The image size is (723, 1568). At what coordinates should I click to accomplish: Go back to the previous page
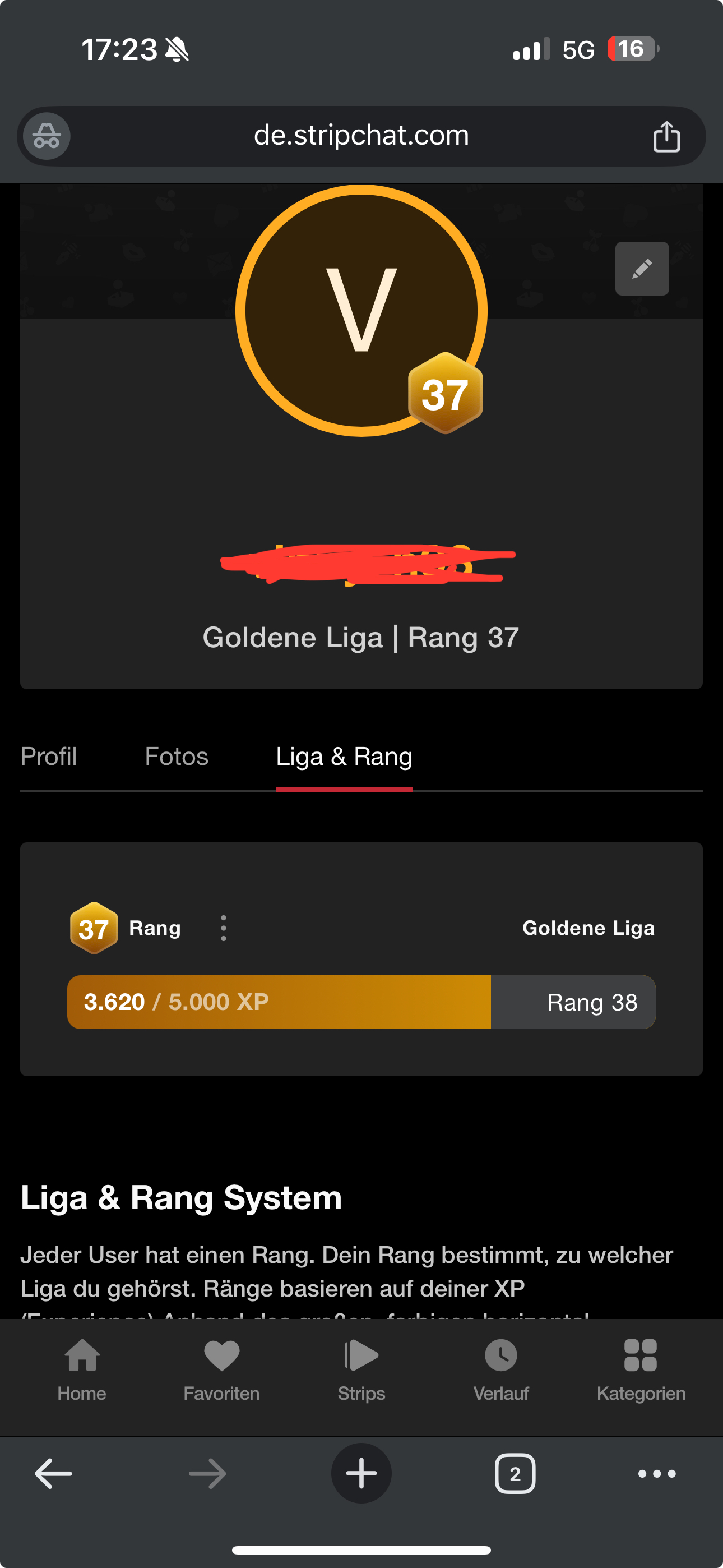click(54, 1474)
